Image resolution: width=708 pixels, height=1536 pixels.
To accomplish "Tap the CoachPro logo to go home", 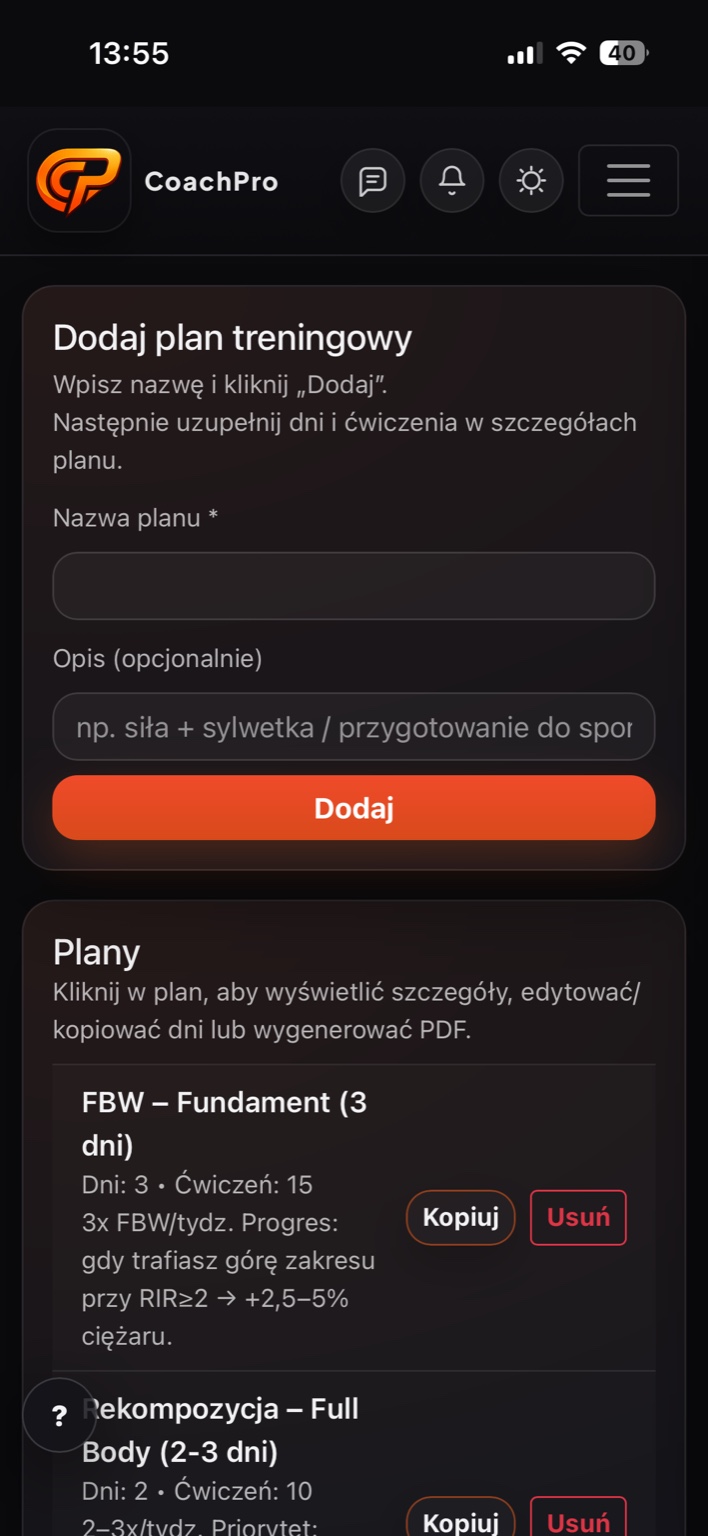I will (x=79, y=181).
